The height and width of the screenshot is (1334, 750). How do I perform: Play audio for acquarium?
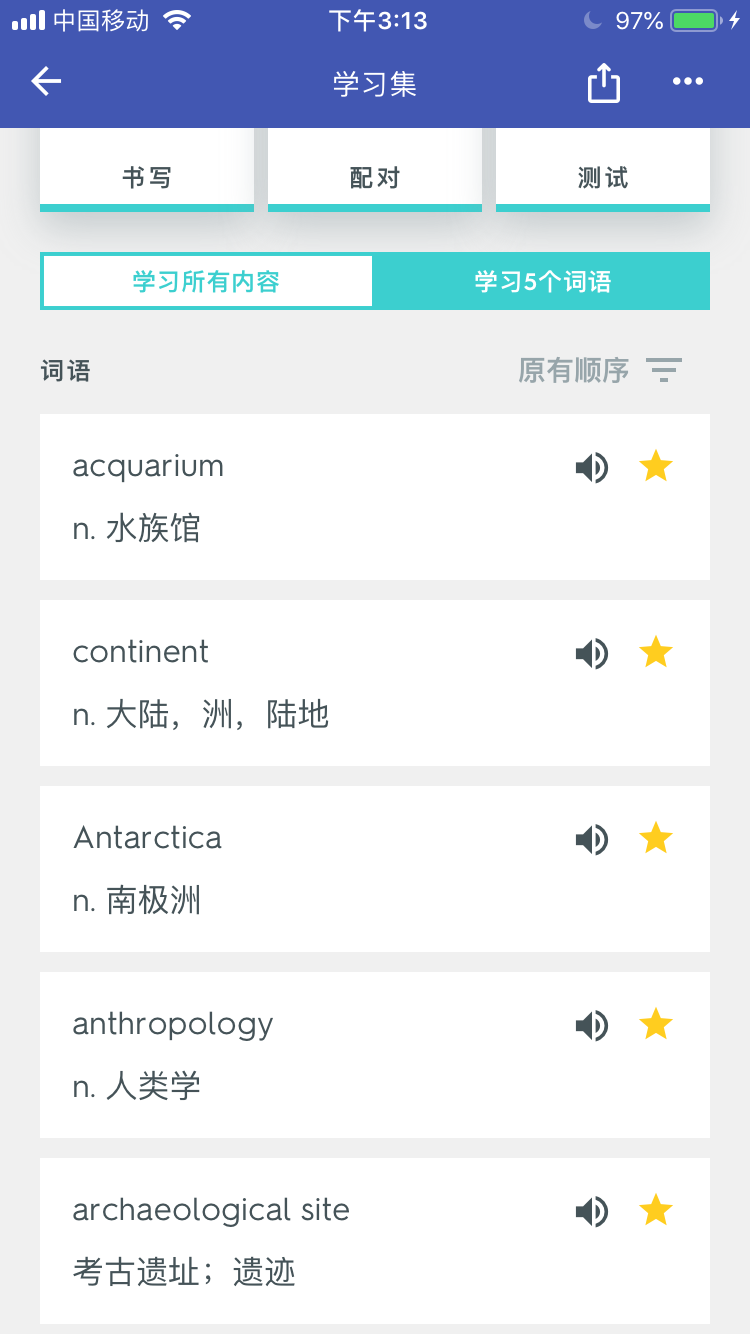coord(592,467)
